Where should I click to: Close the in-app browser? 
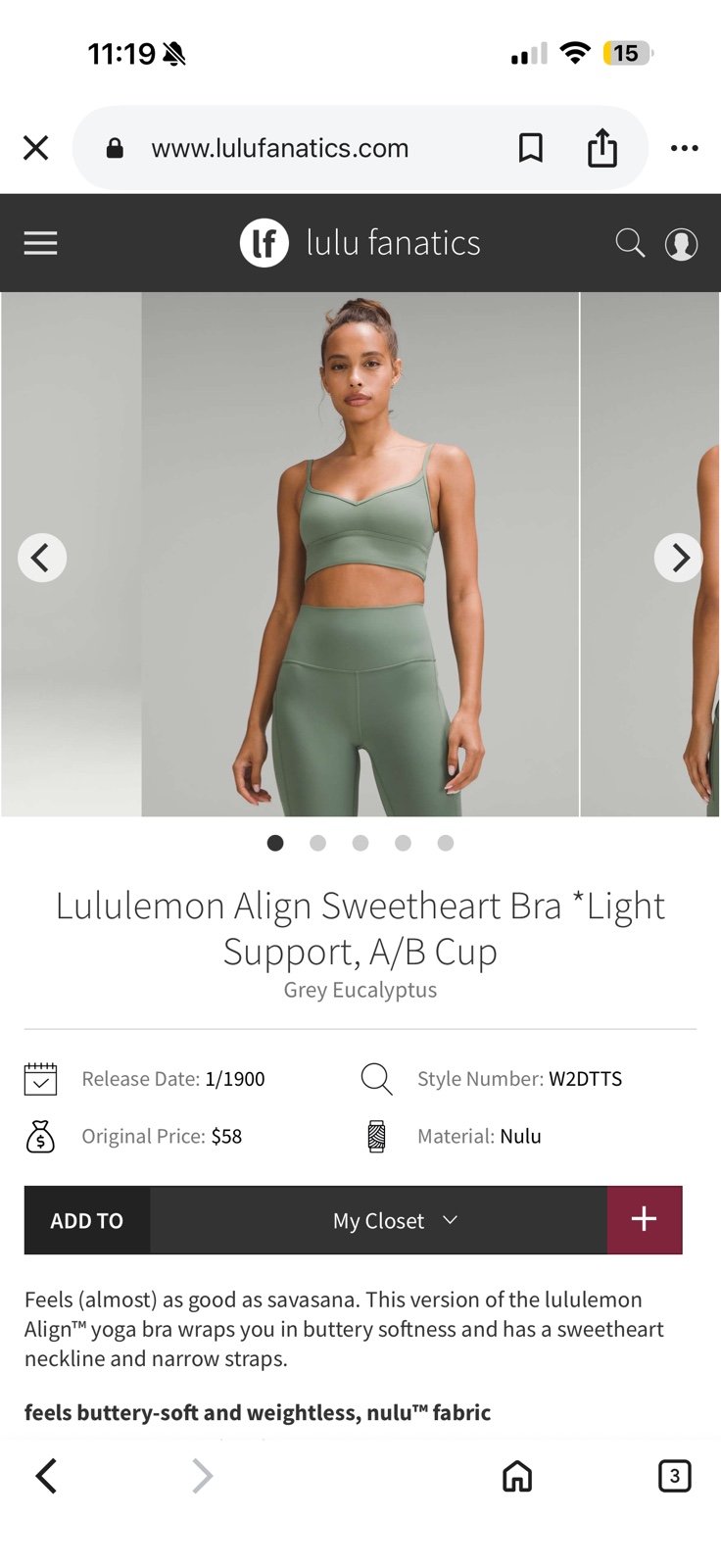click(x=36, y=148)
